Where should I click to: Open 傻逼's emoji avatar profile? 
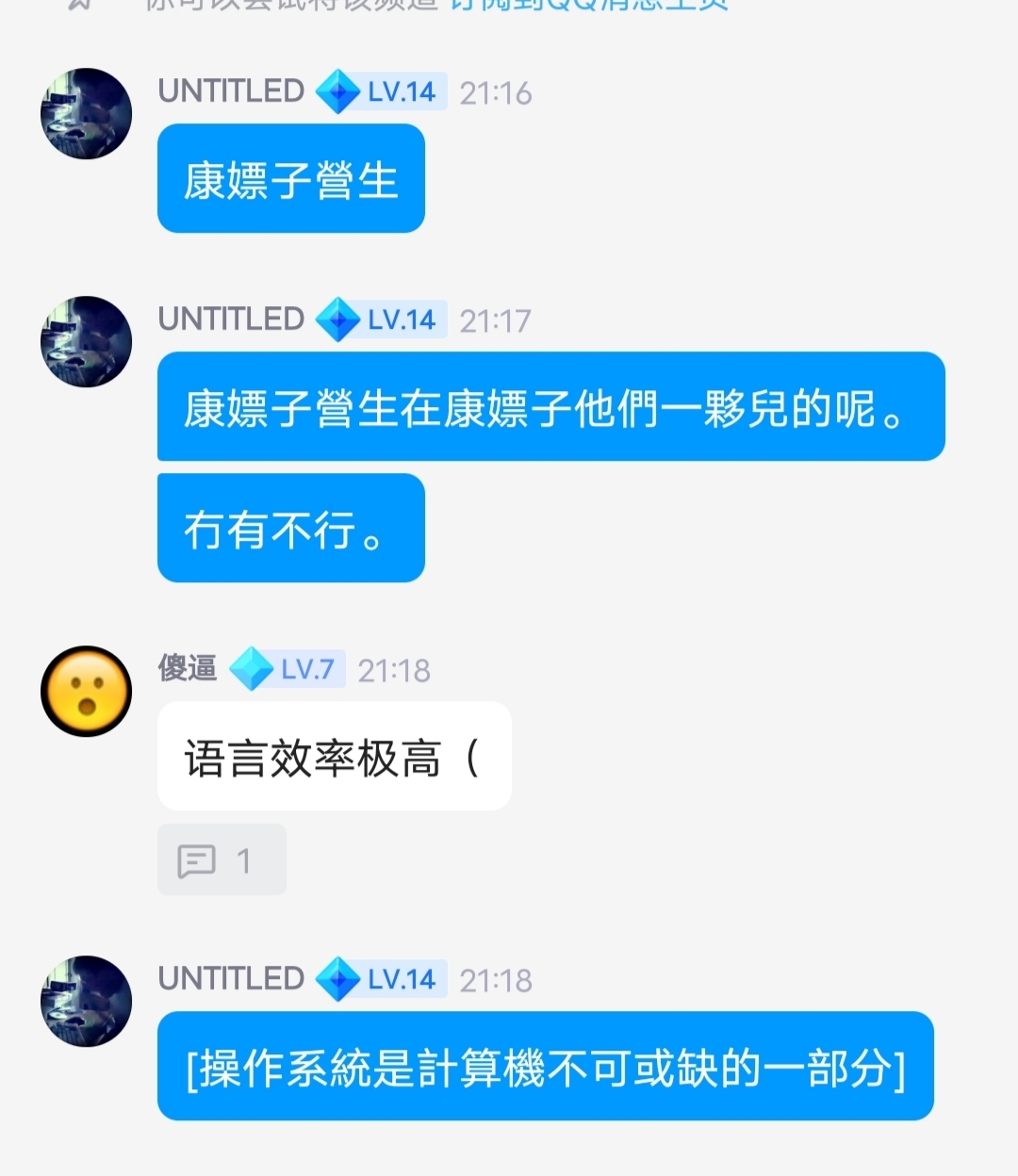point(86,691)
